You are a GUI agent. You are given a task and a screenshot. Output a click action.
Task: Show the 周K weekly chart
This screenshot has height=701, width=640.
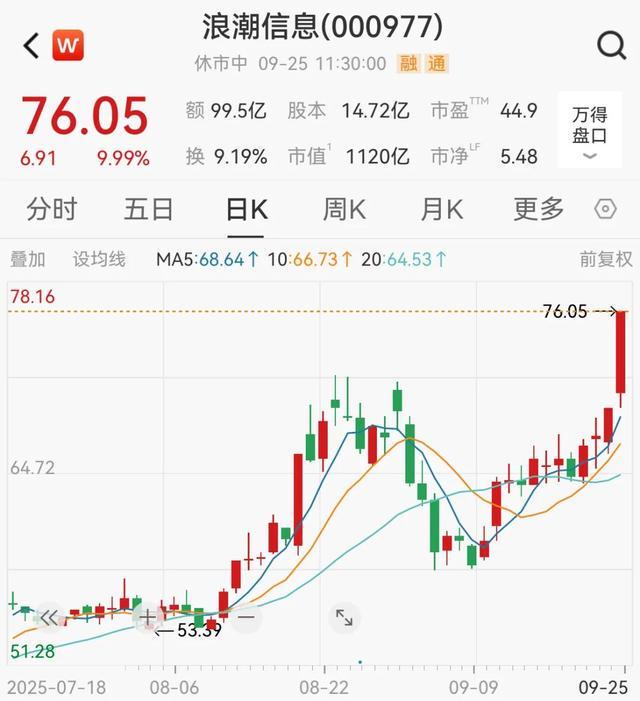click(344, 209)
